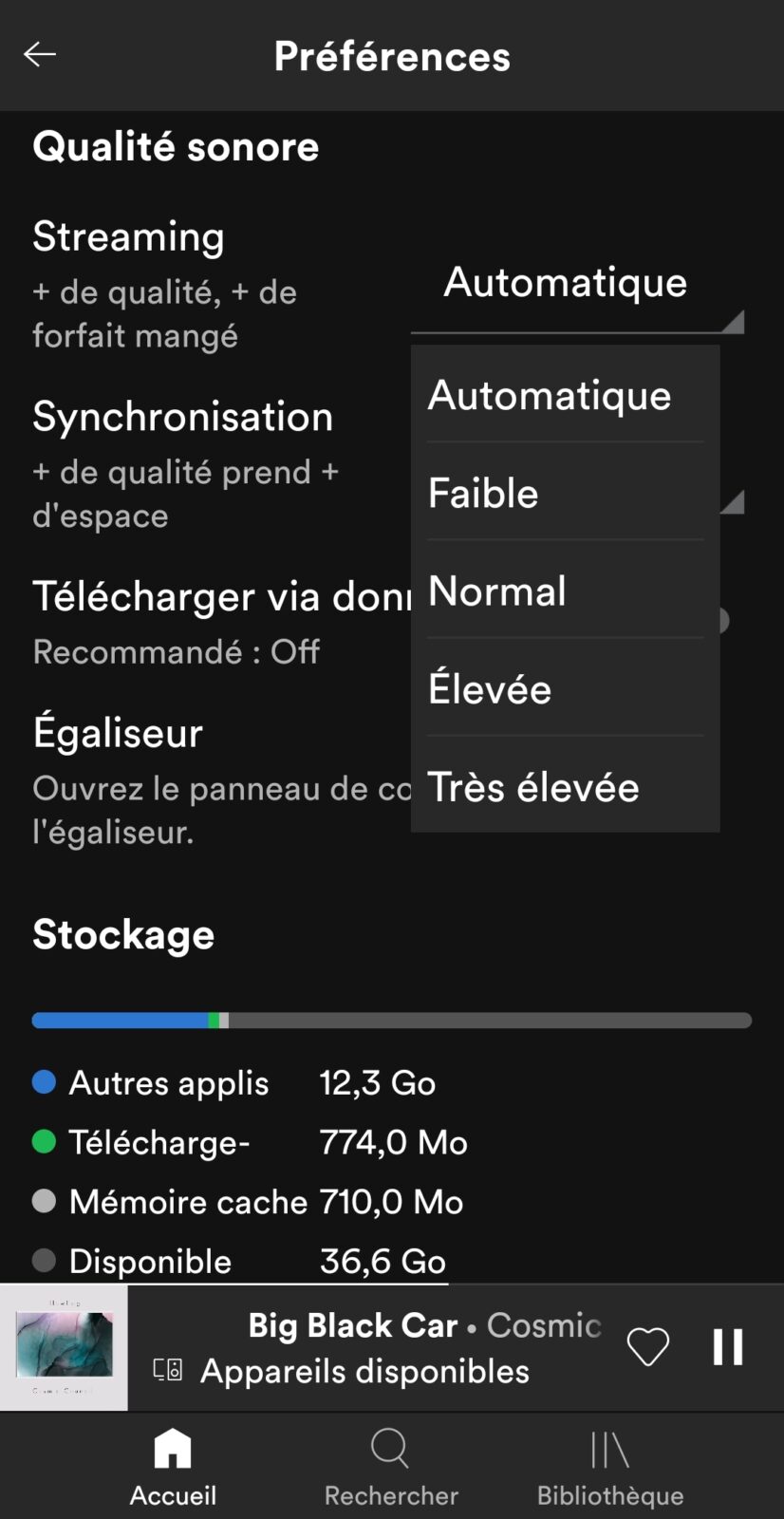Switch to the Accueil tab
The image size is (784, 1519).
pos(173,1467)
